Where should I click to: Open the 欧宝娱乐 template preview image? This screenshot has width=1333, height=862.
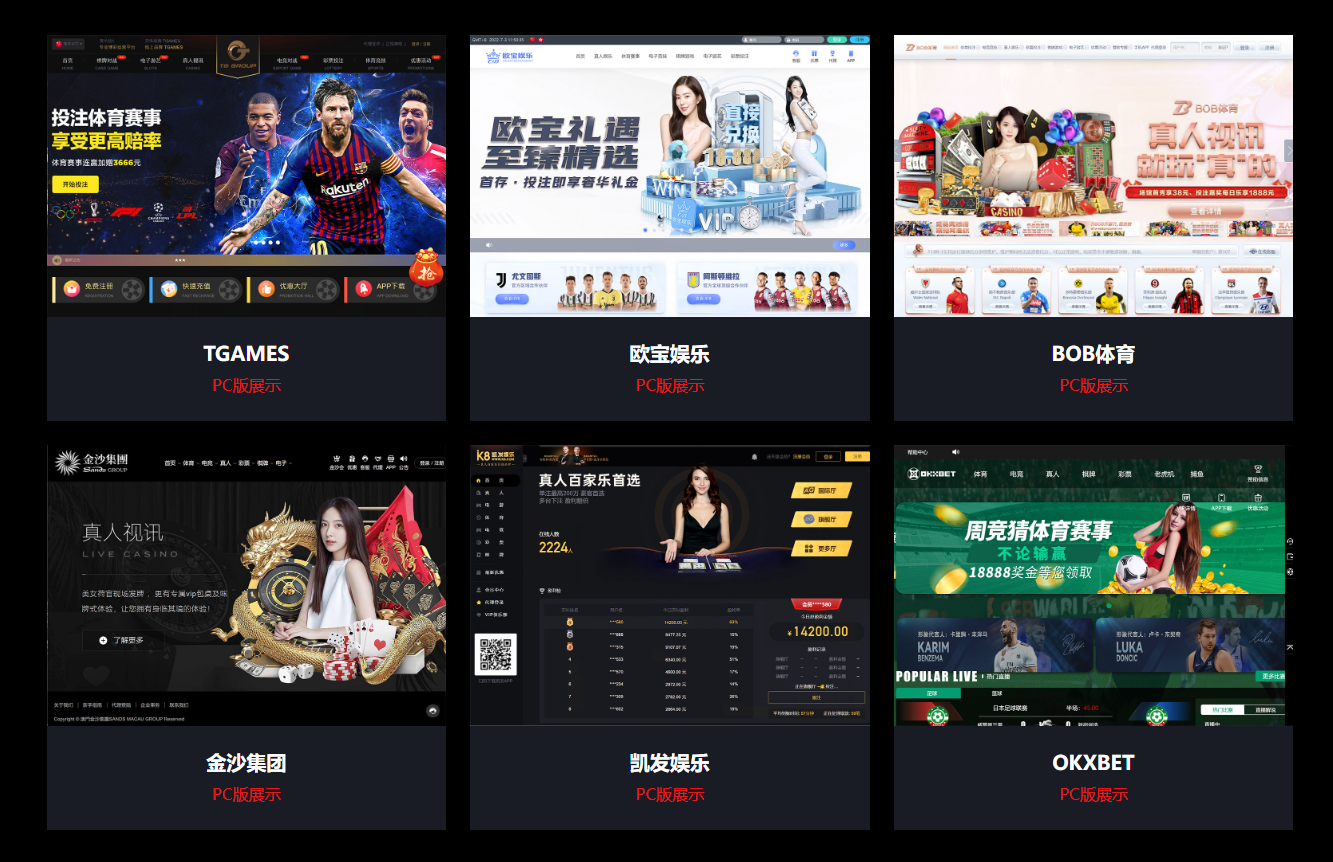pos(670,176)
